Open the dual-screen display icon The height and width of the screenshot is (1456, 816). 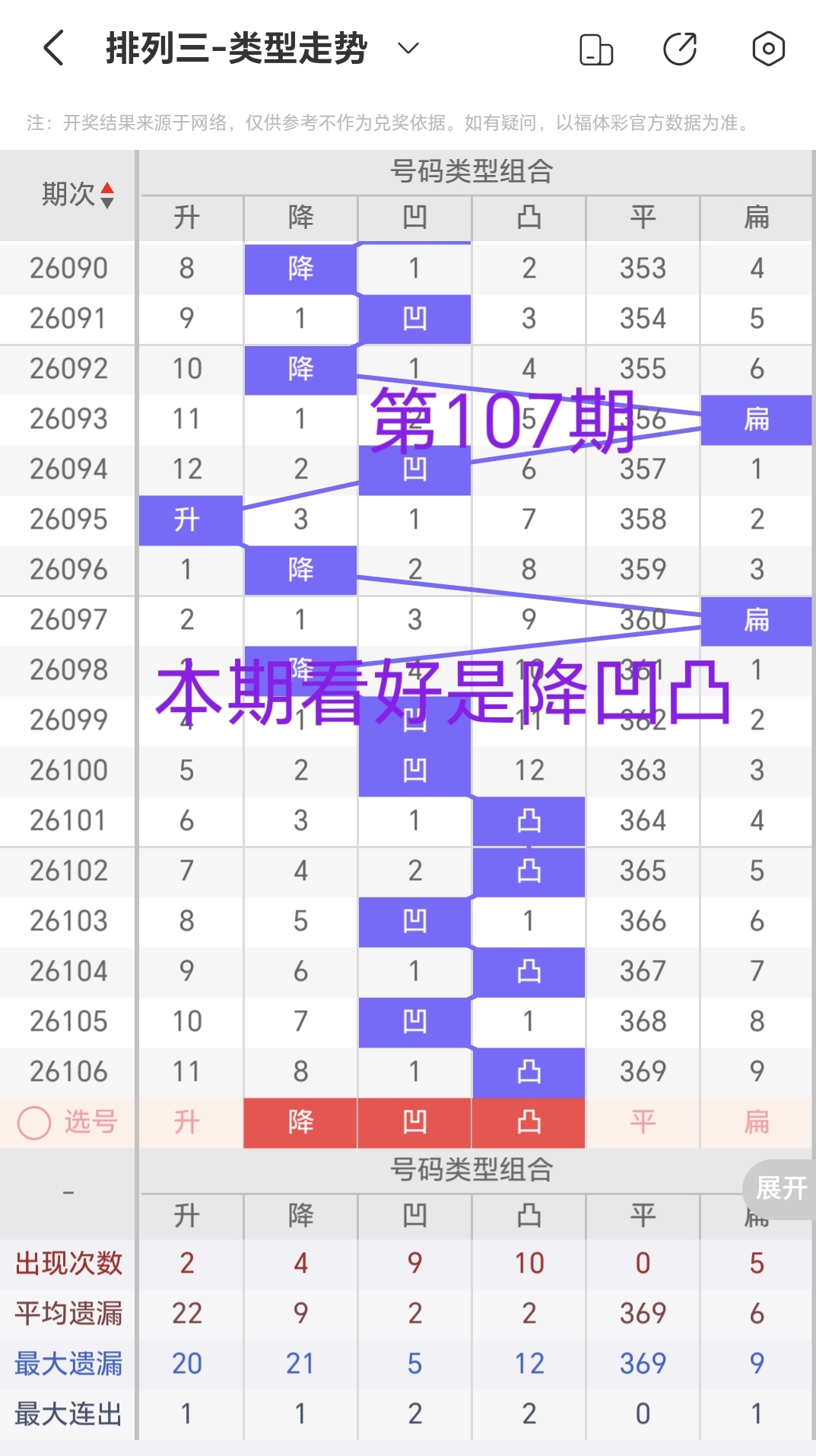coord(596,48)
